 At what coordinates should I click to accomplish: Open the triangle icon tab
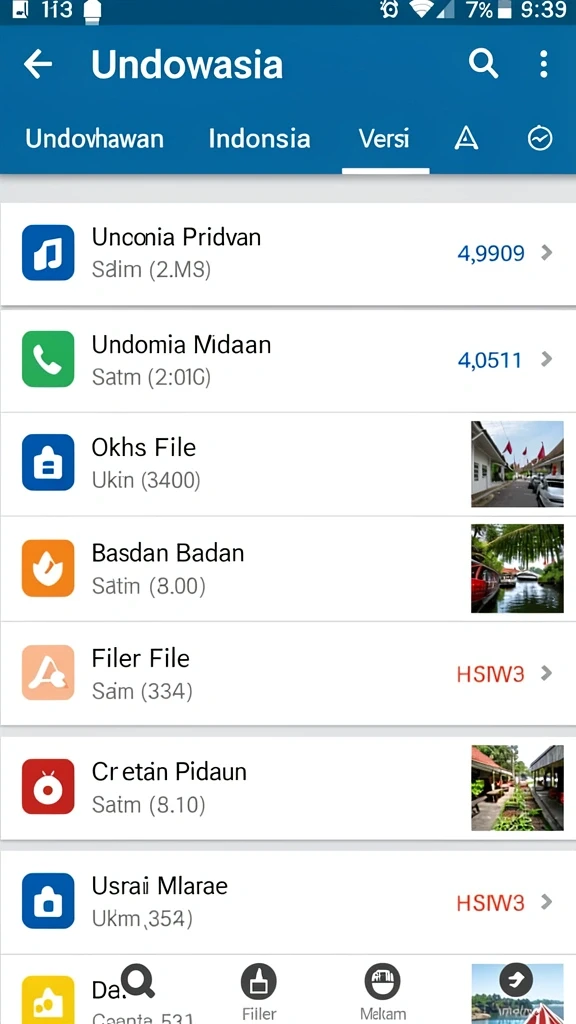click(x=466, y=138)
